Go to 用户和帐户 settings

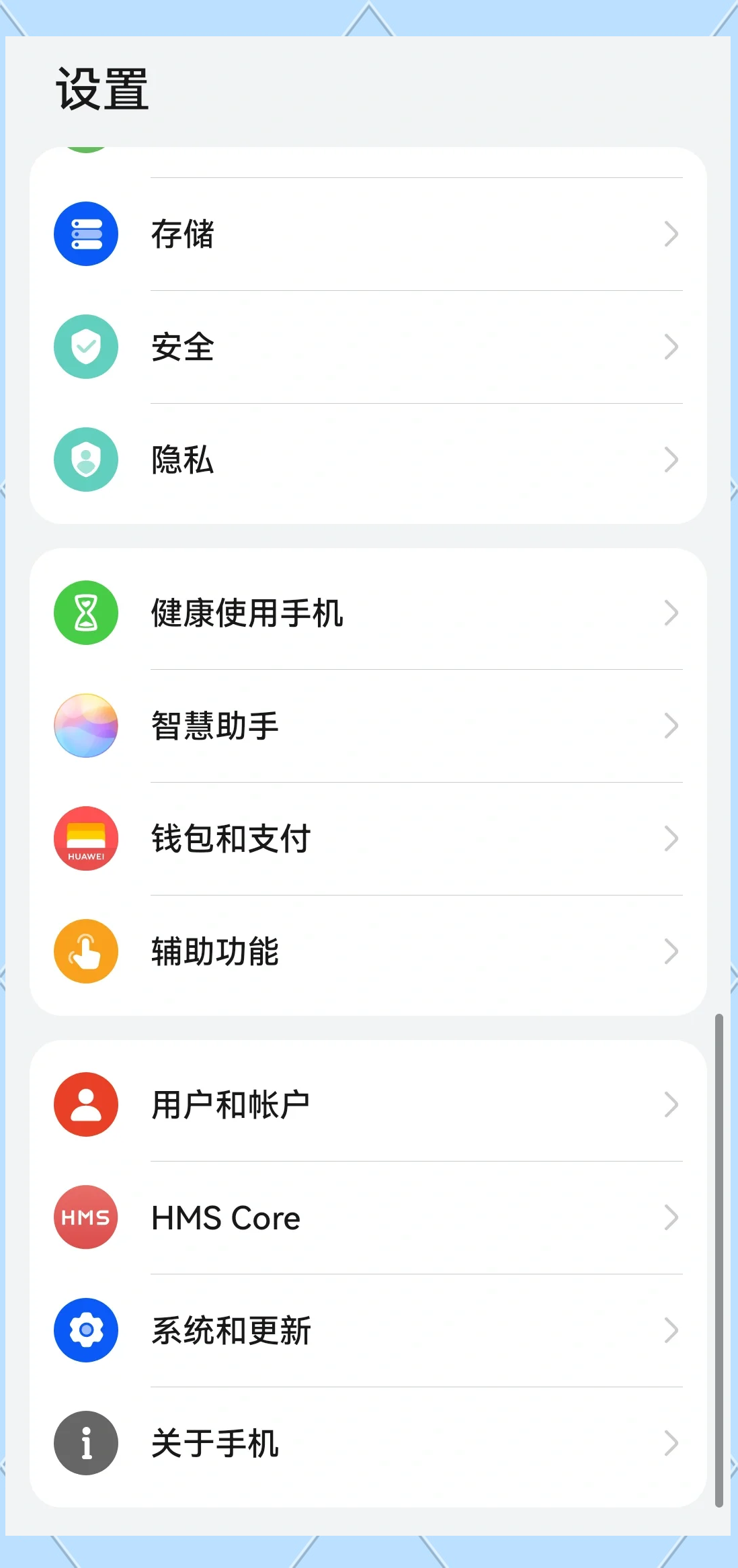click(367, 1104)
